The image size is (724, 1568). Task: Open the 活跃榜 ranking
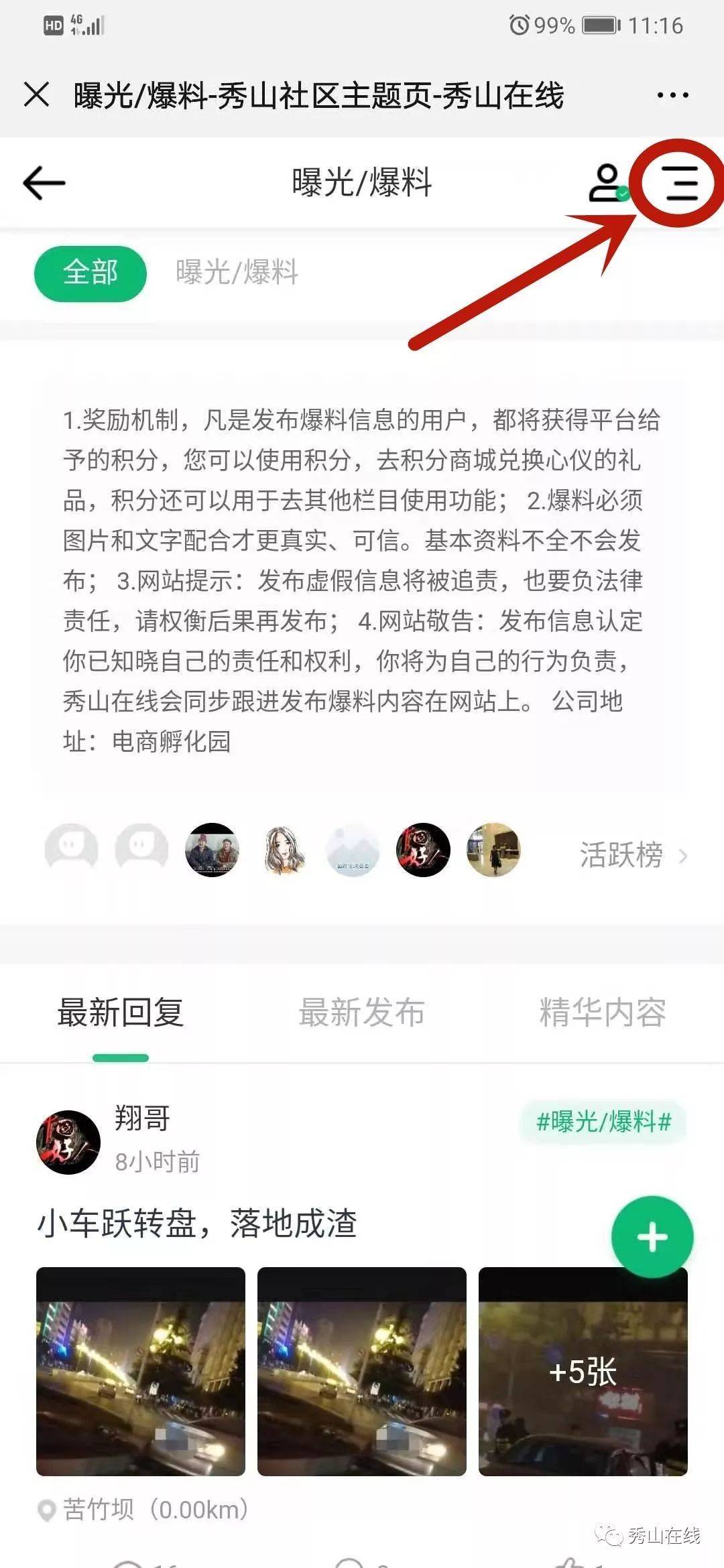(x=632, y=855)
